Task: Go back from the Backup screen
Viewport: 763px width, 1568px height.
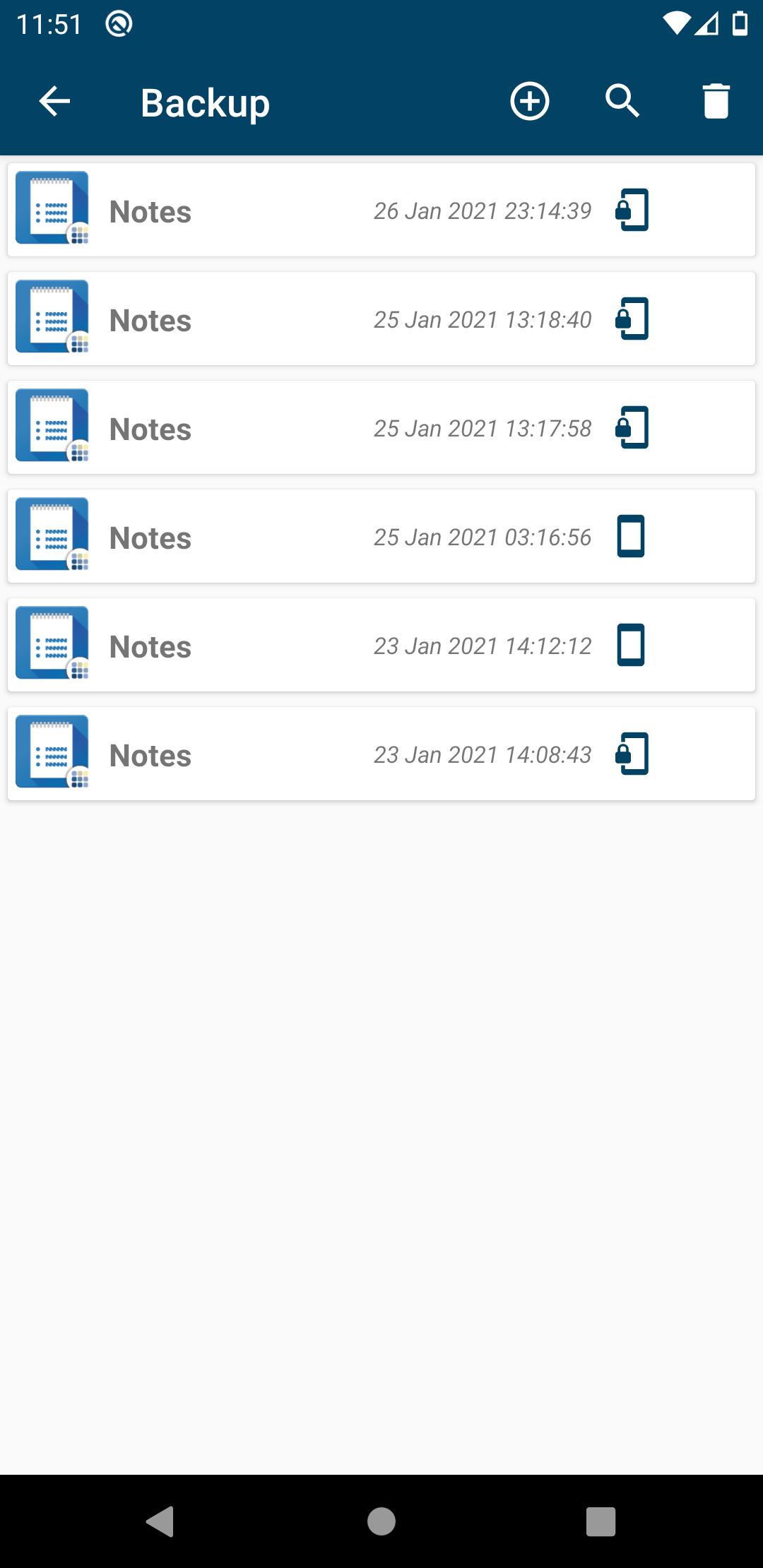Action: point(54,102)
